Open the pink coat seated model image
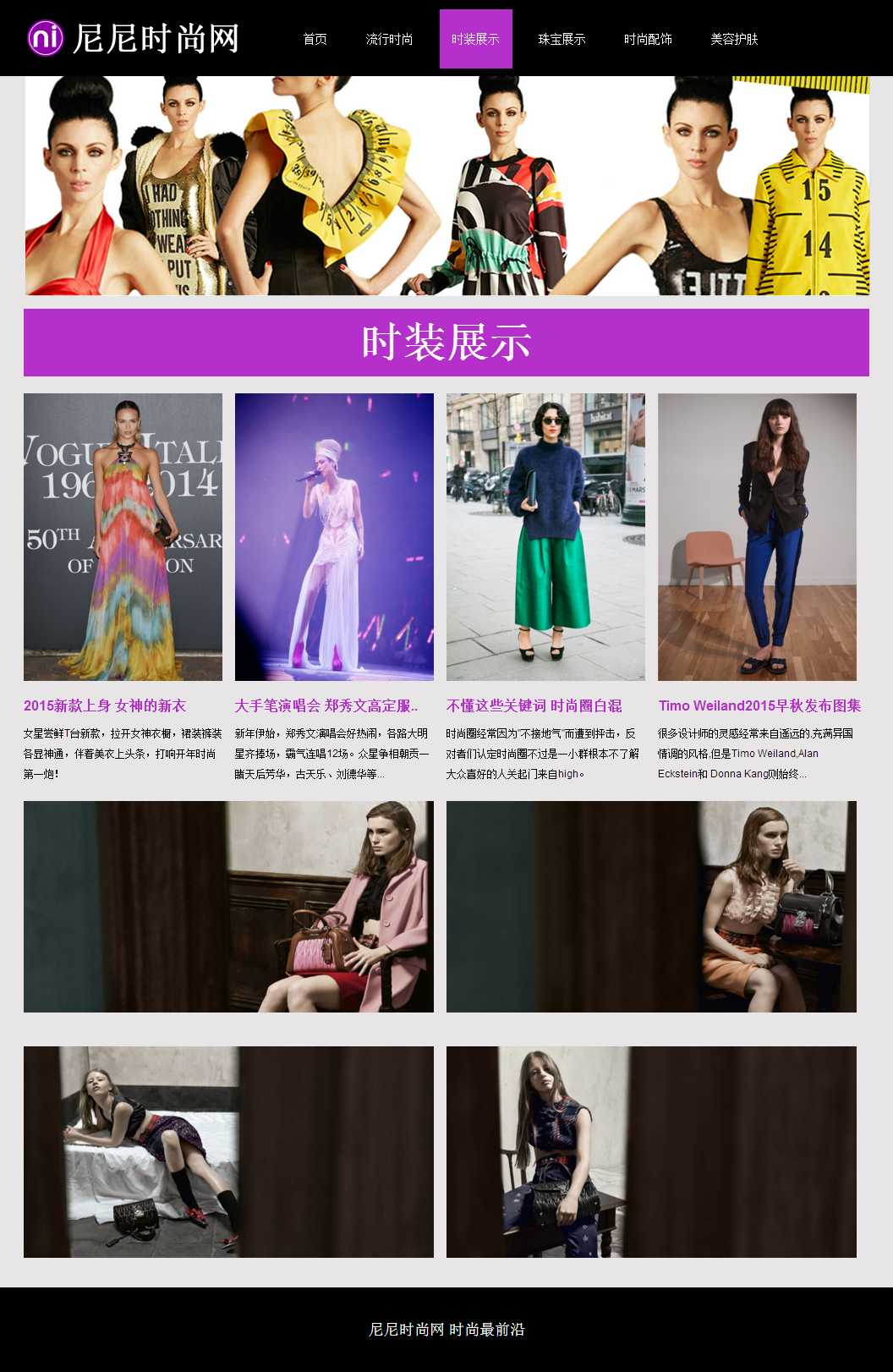 point(228,907)
